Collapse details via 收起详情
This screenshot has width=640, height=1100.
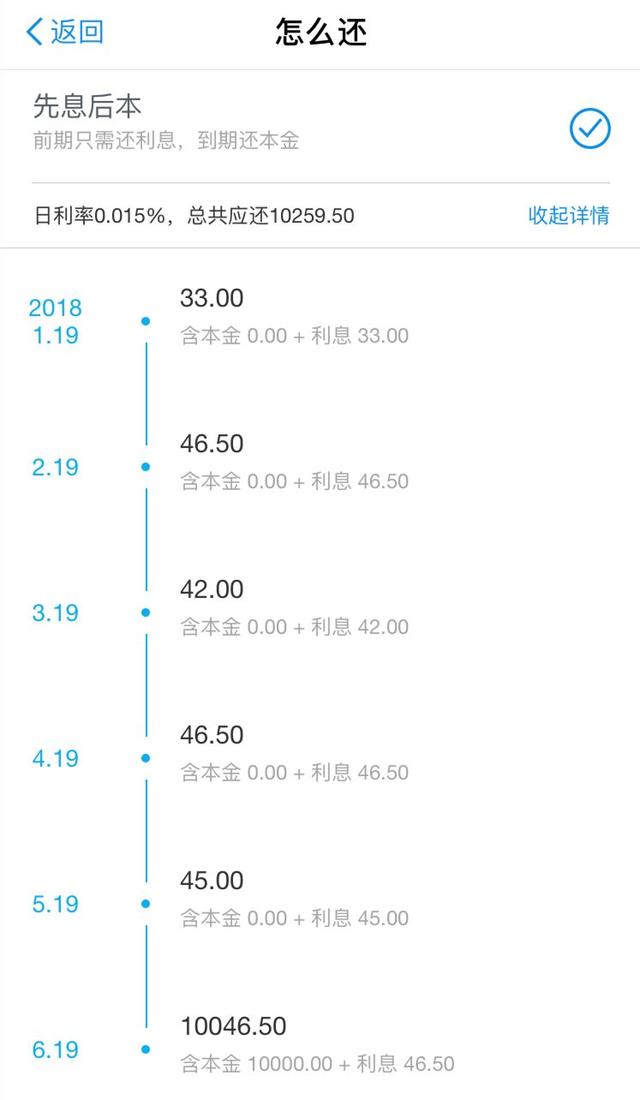(568, 215)
